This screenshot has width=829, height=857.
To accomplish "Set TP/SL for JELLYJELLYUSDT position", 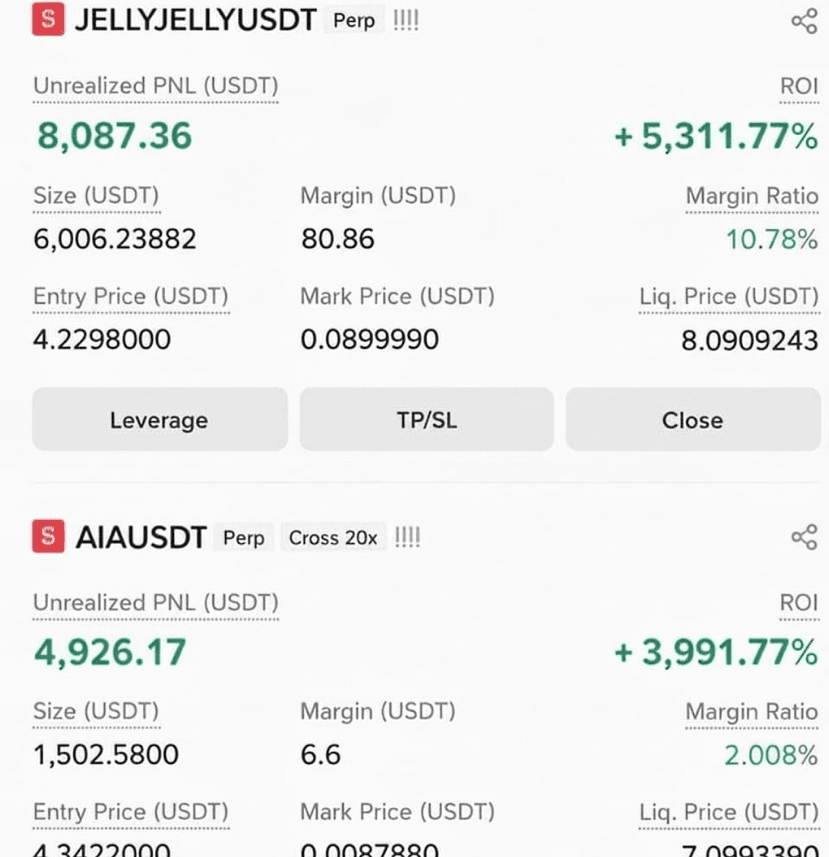I will coord(427,420).
